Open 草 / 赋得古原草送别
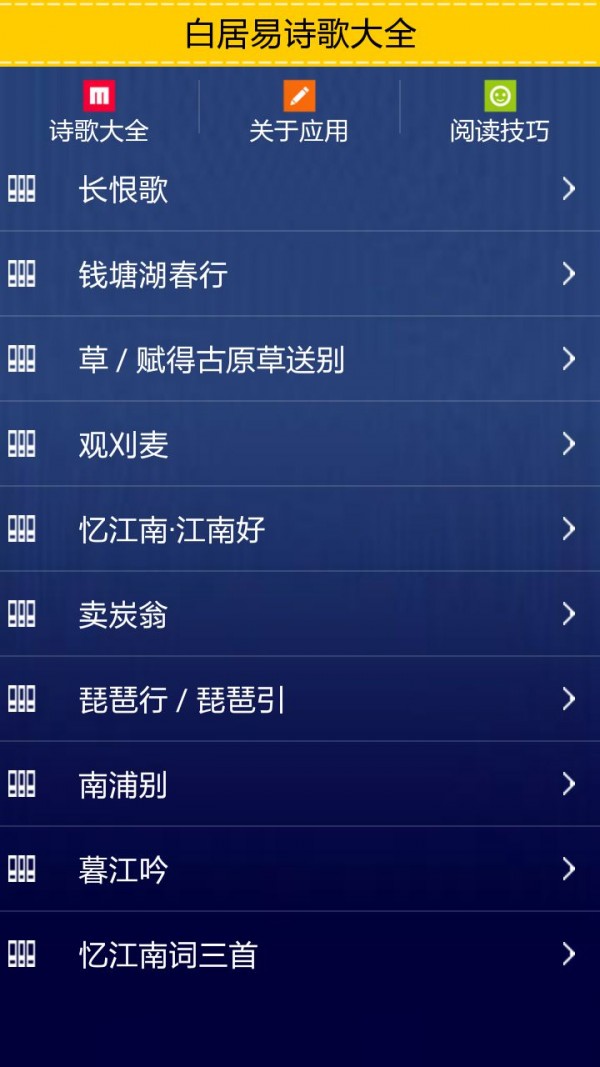 pos(300,359)
